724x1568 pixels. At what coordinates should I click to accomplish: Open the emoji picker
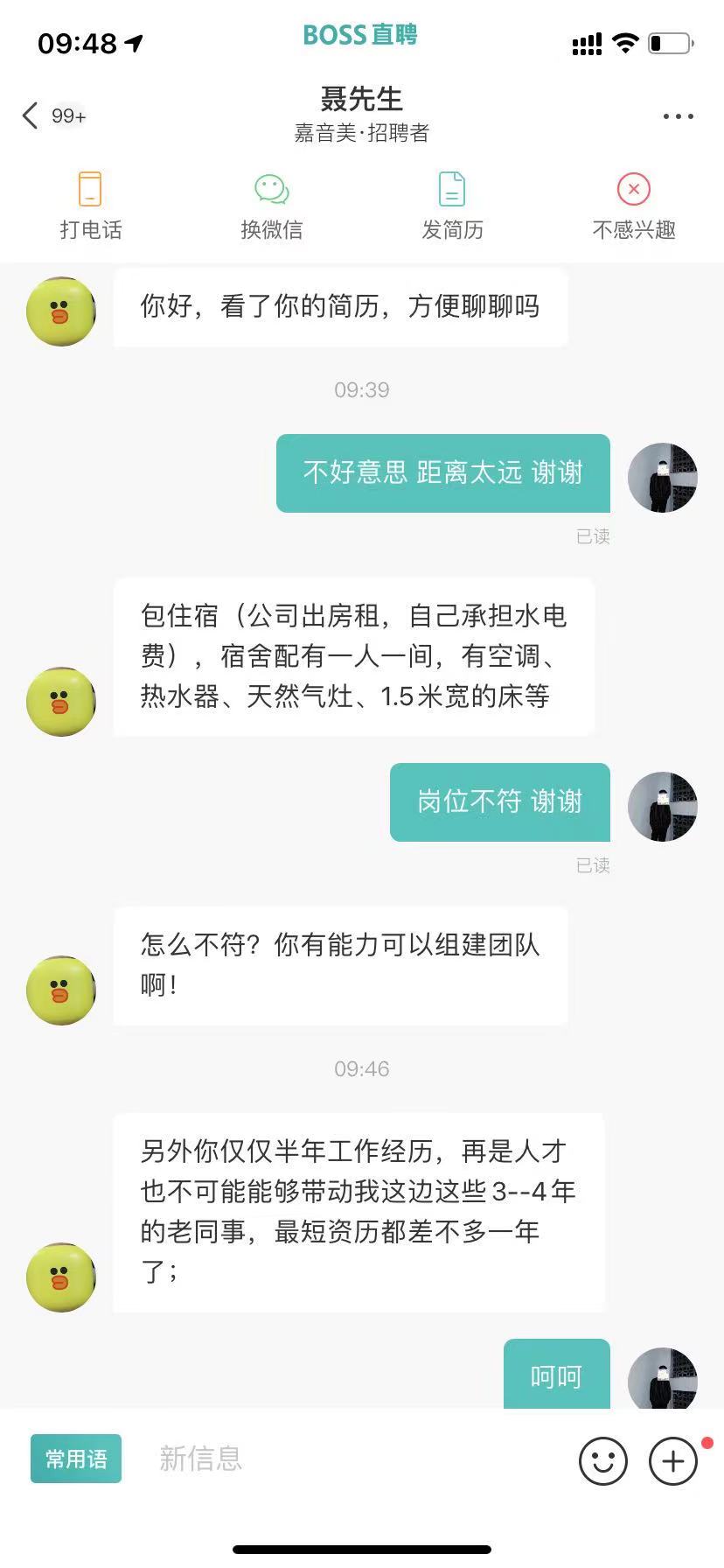[x=603, y=1460]
